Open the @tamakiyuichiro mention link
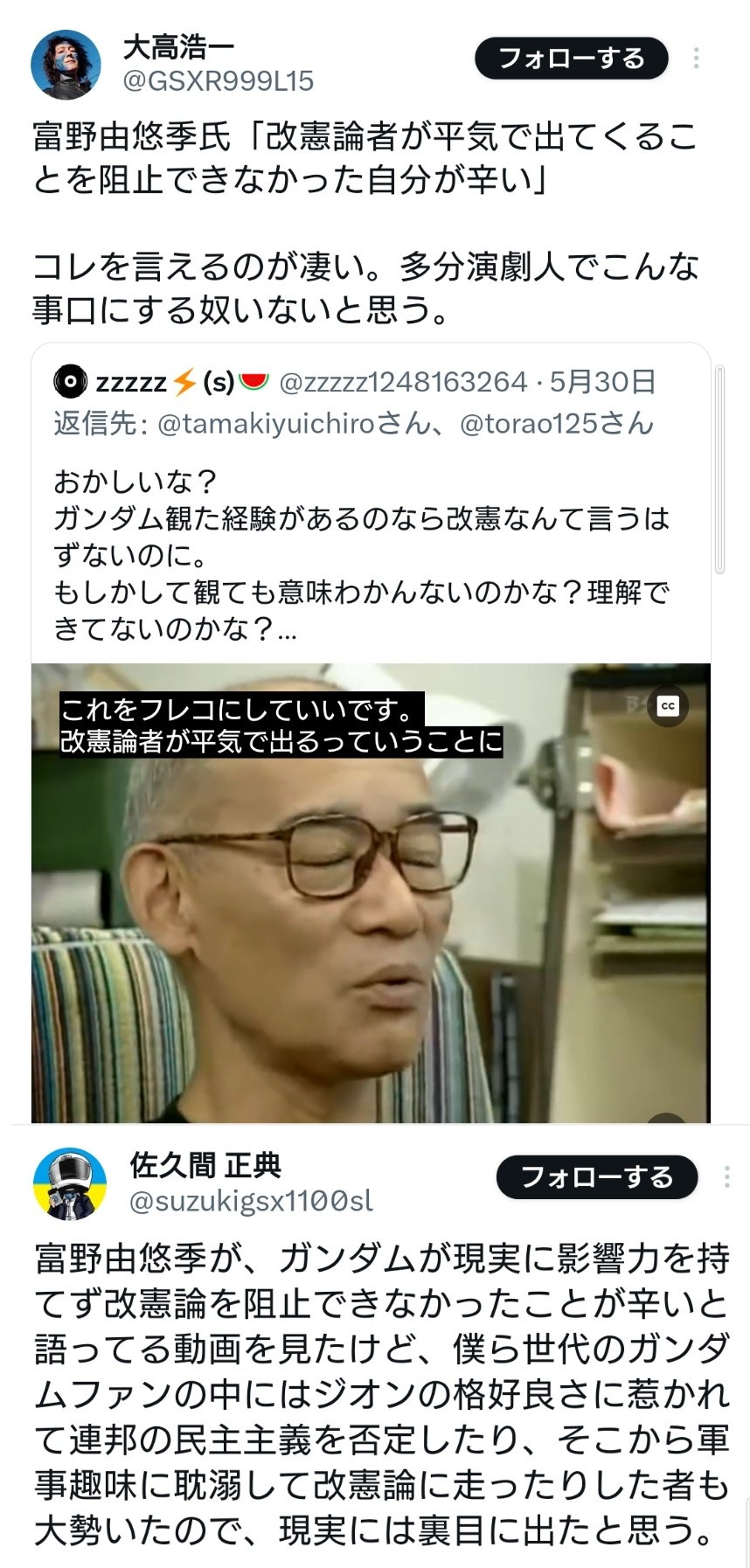Screen dimensions: 750x1568 (266, 424)
